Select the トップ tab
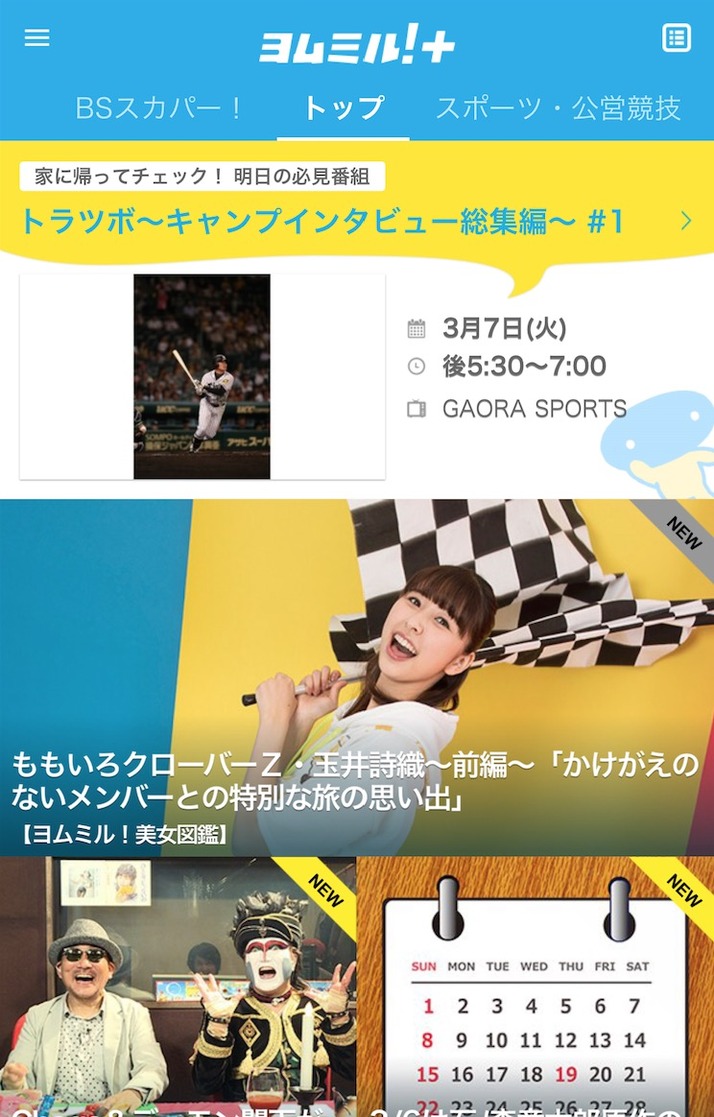714x1117 pixels. [343, 108]
